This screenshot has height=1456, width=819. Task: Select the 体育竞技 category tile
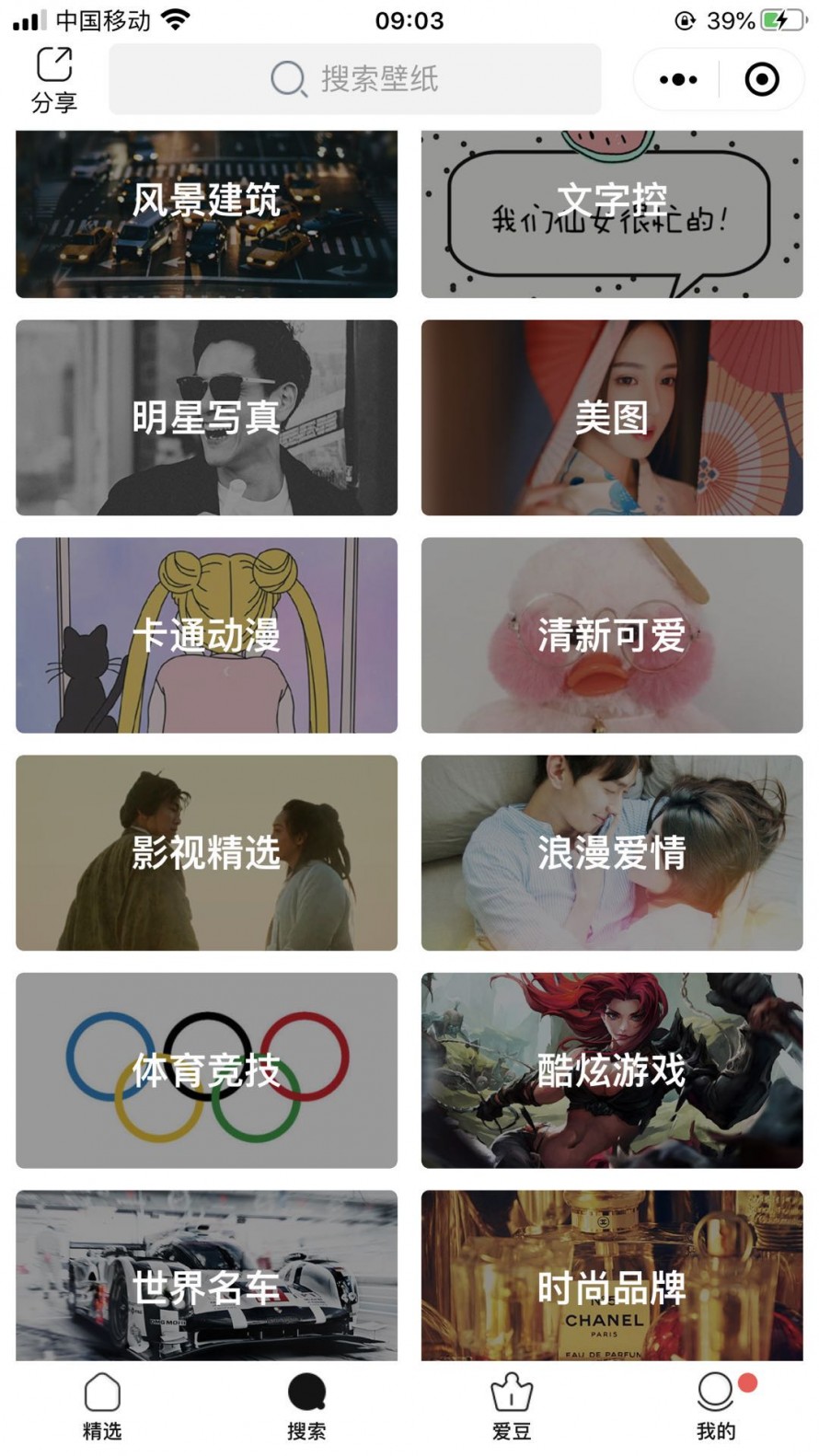206,1070
